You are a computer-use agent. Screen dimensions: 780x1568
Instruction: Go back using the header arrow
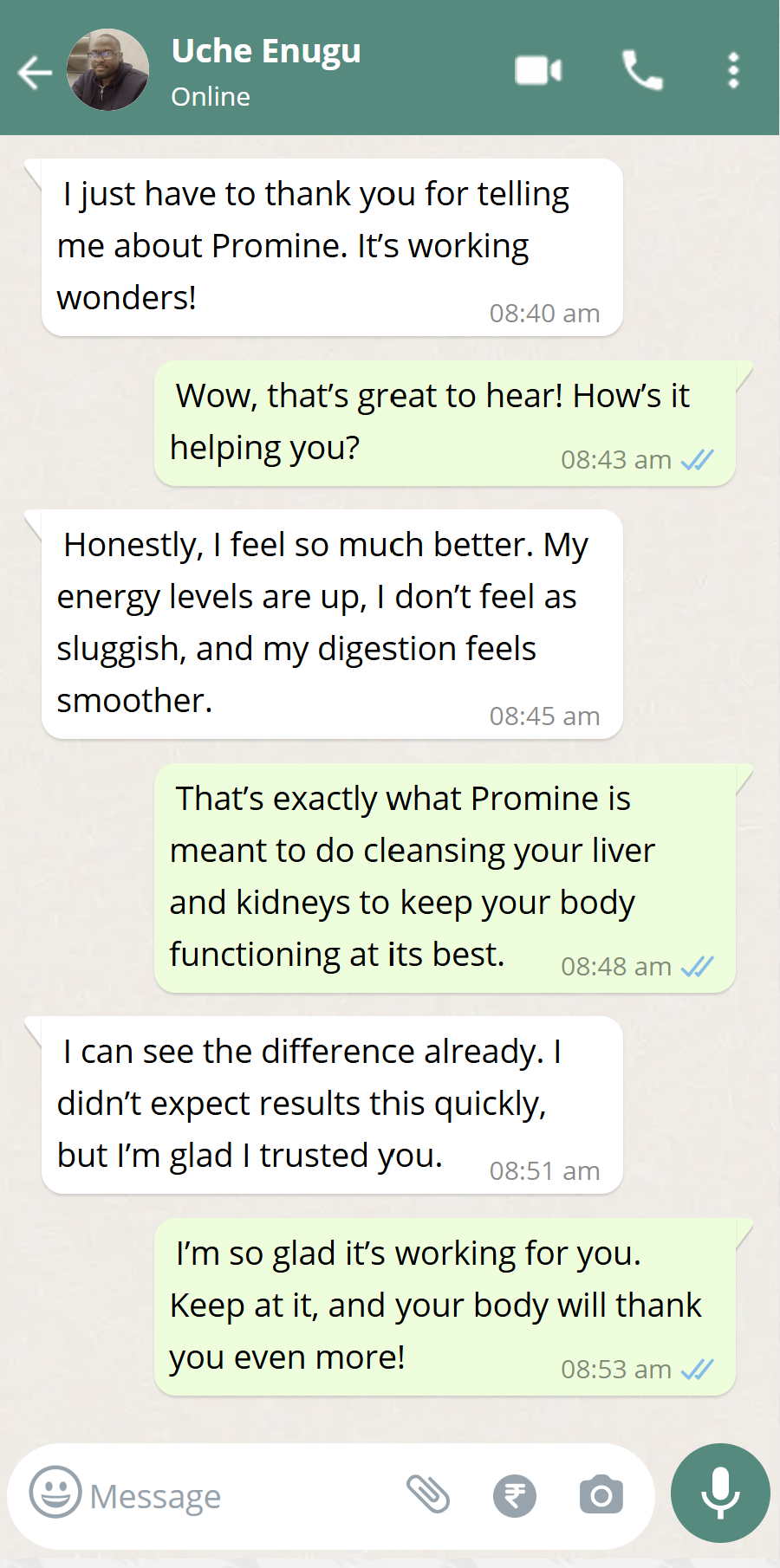click(x=35, y=72)
